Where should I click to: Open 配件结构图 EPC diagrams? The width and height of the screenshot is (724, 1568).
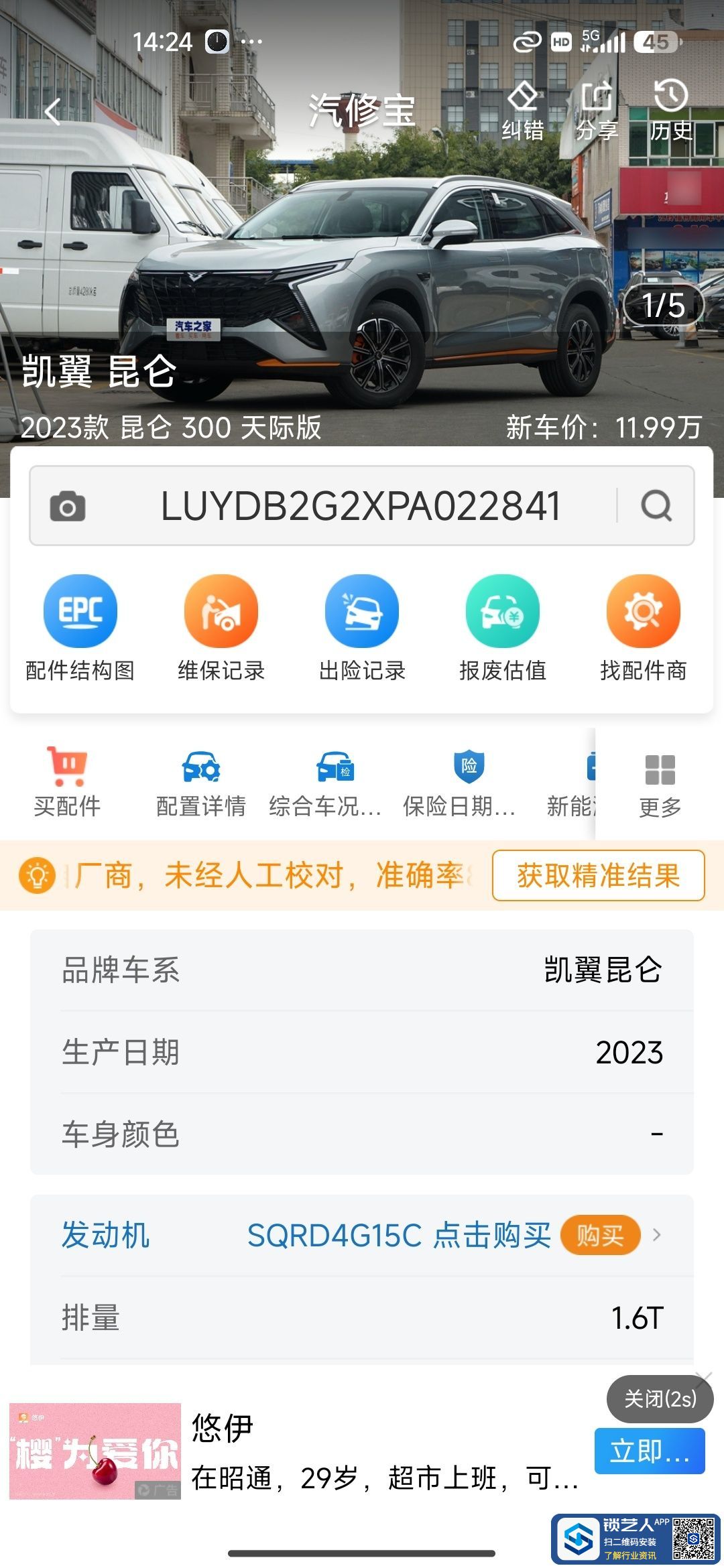click(80, 628)
